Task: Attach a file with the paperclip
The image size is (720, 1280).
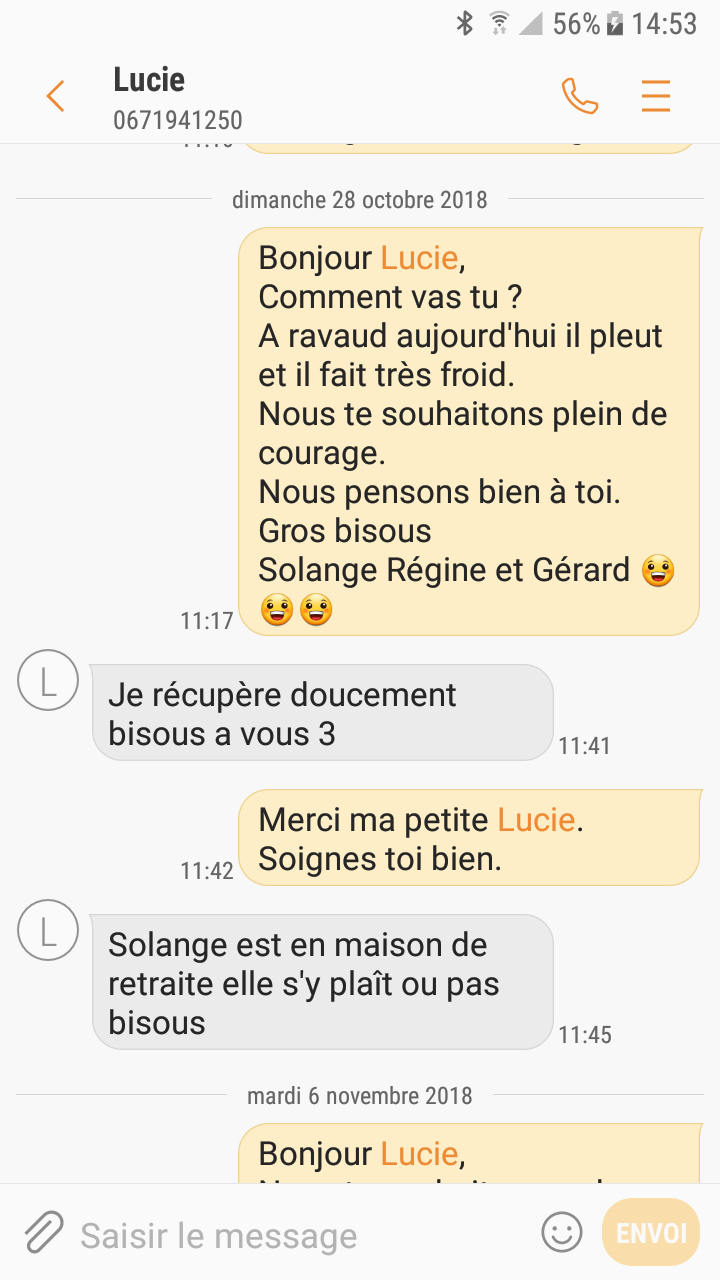Action: 43,1233
